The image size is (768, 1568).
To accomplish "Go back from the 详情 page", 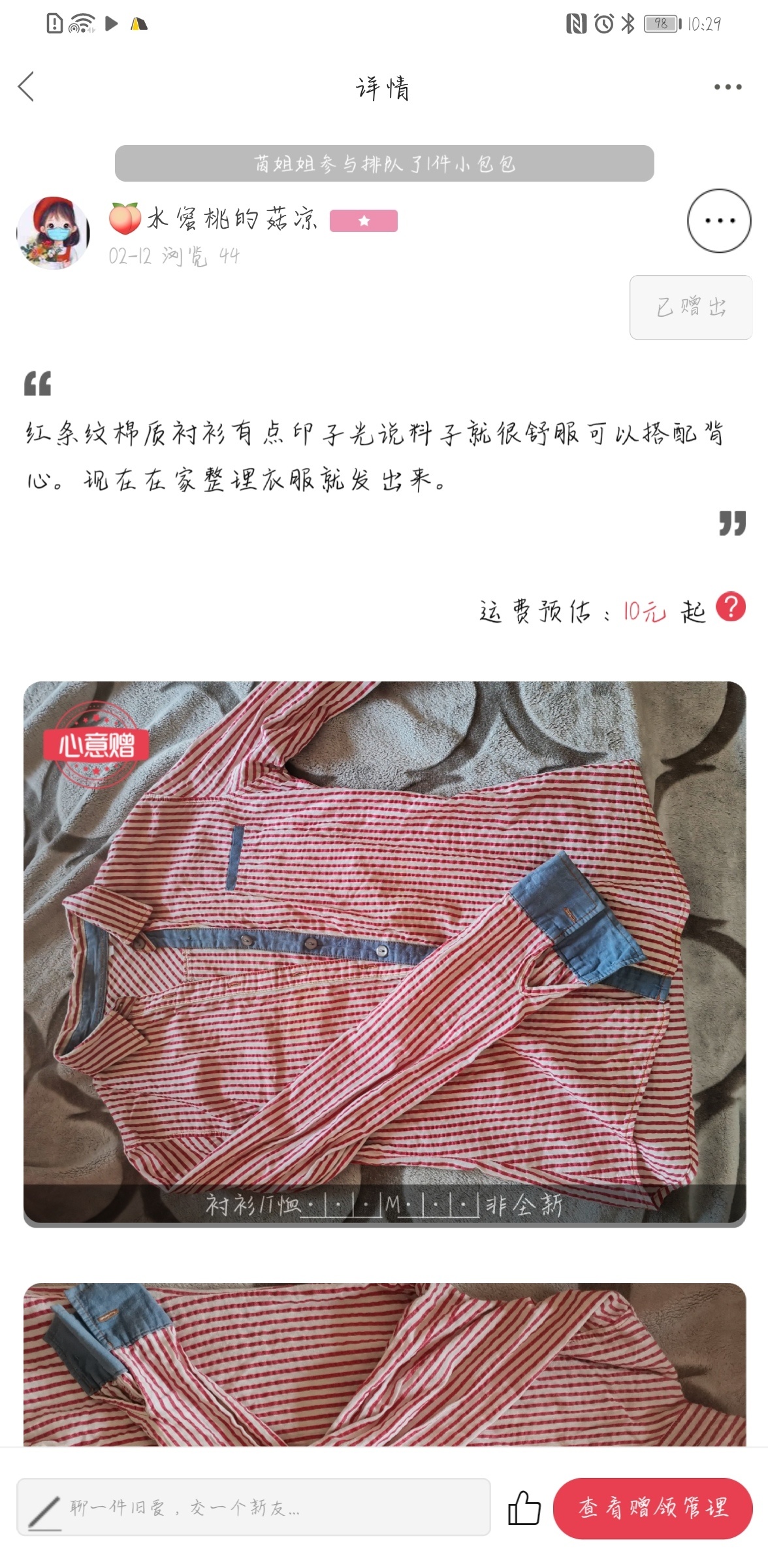I will click(26, 87).
